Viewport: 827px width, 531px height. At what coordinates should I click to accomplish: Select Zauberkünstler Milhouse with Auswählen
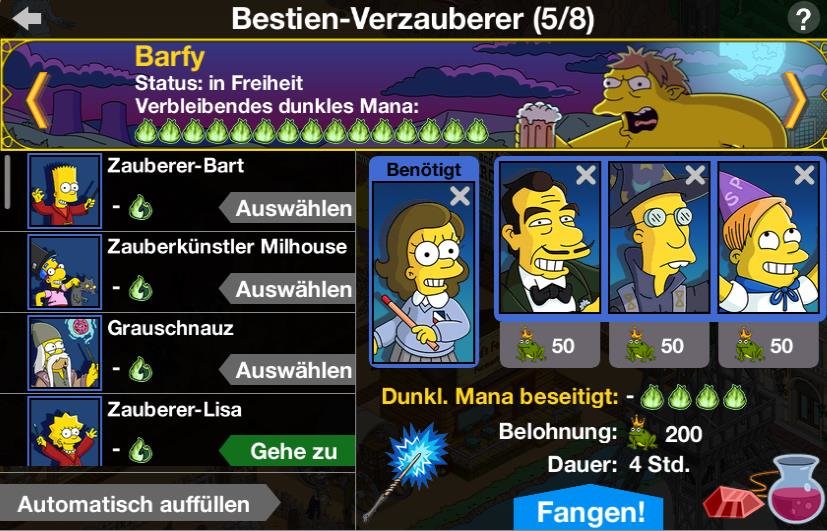coord(292,289)
